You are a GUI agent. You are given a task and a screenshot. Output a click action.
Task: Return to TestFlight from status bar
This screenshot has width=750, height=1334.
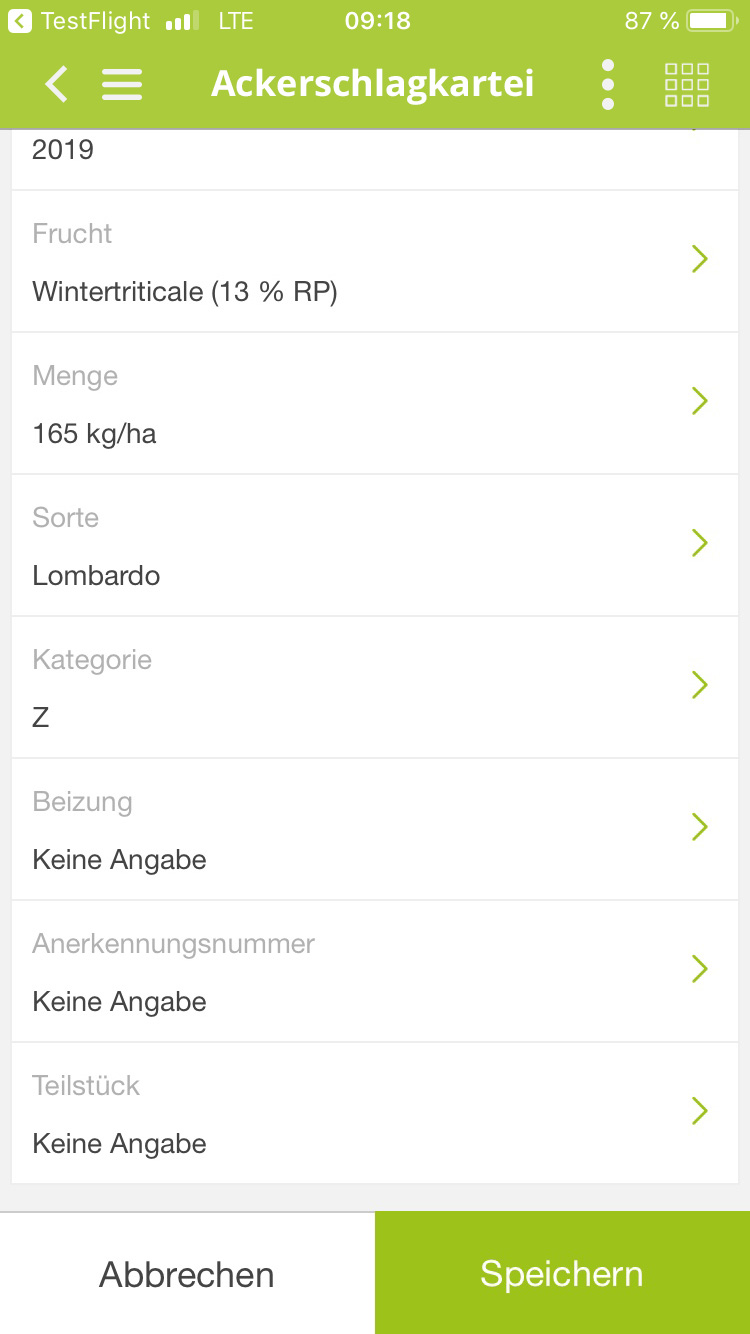point(79,20)
